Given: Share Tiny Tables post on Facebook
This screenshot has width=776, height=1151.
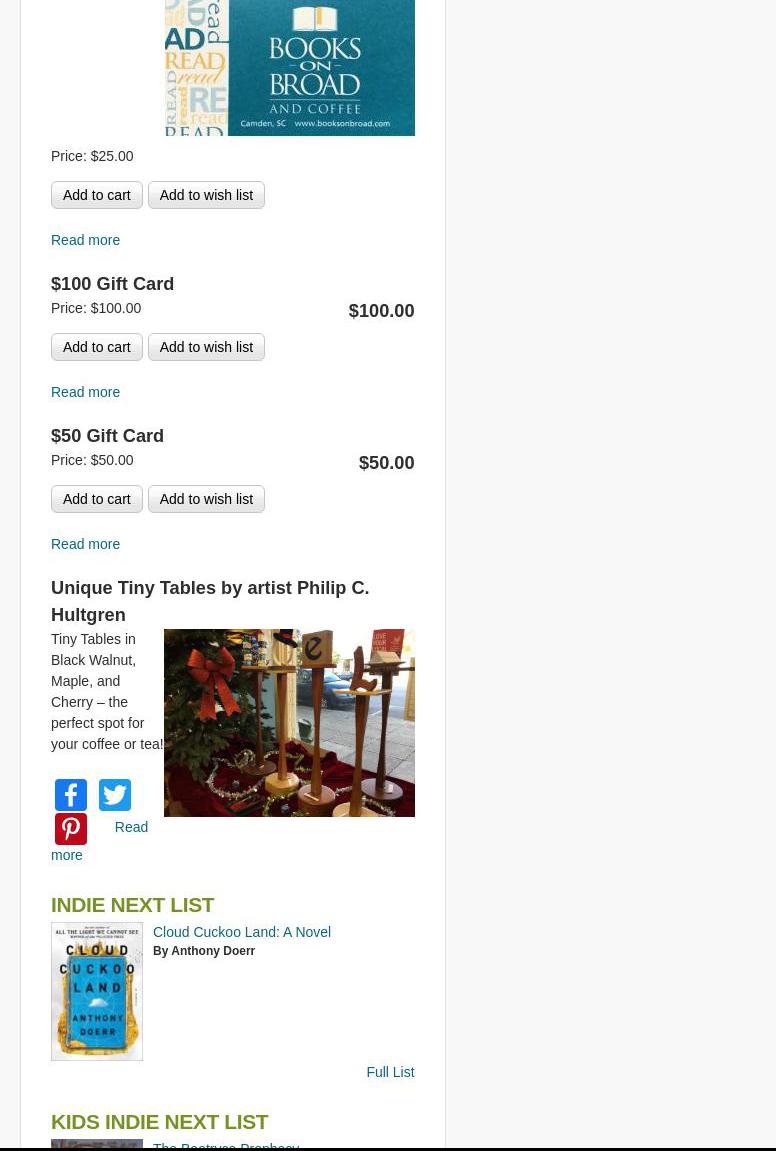Looking at the screenshot, I should click(71, 795).
